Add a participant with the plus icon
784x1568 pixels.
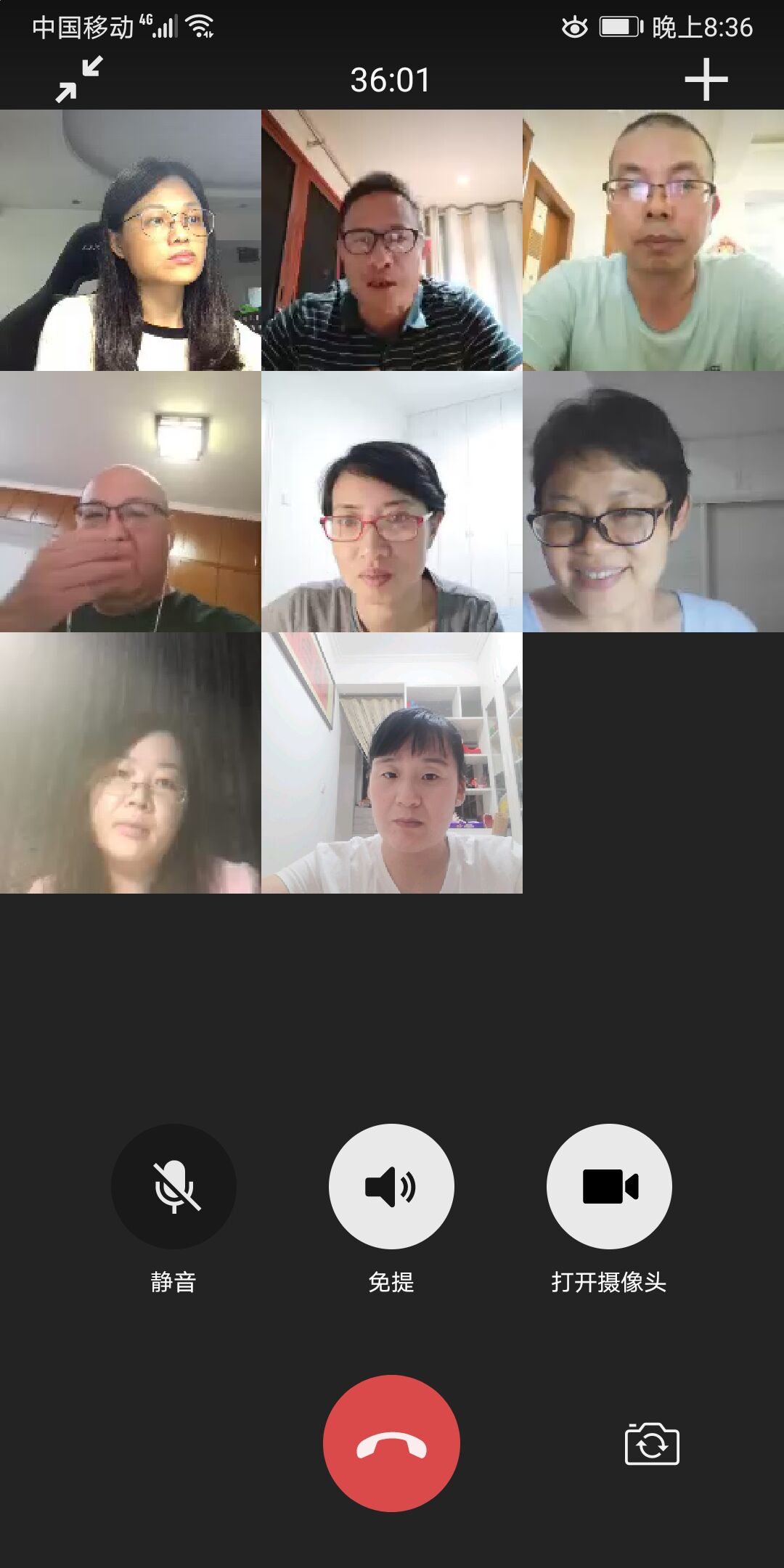(706, 79)
